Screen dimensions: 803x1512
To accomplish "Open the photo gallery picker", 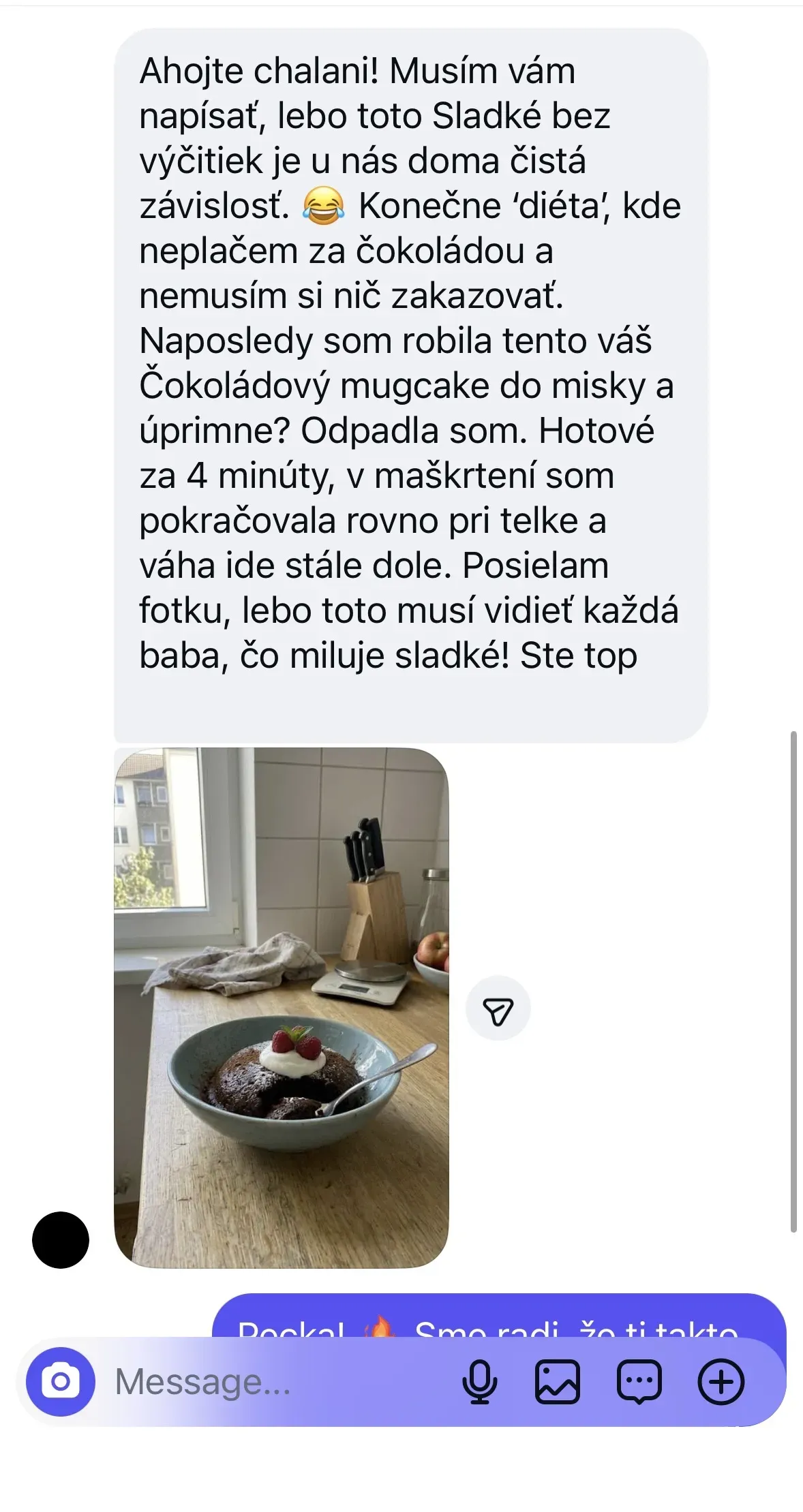I will pos(558,1382).
